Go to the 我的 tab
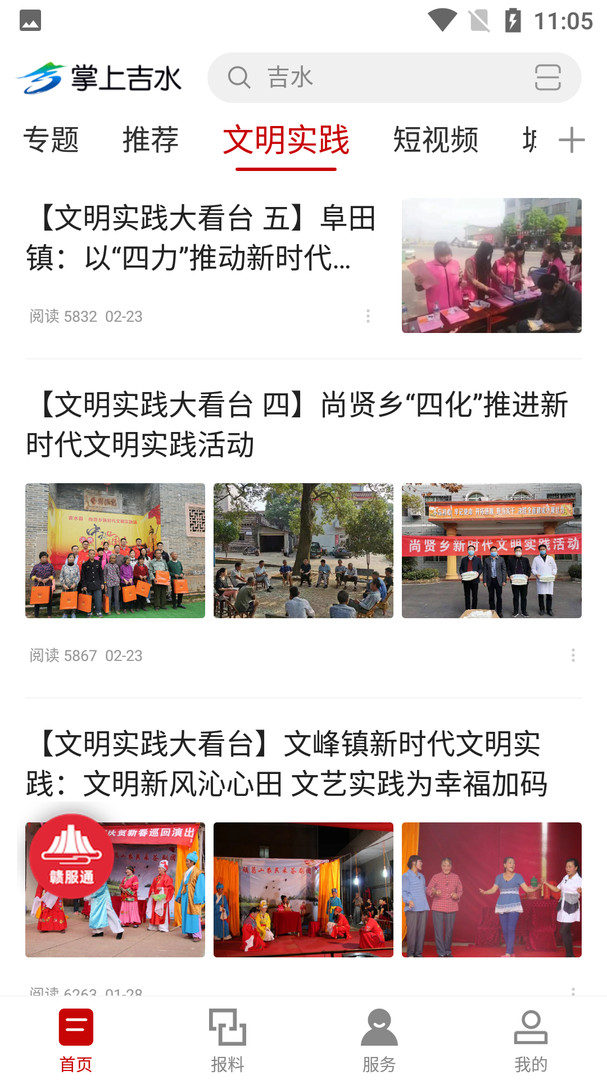 [530, 1040]
